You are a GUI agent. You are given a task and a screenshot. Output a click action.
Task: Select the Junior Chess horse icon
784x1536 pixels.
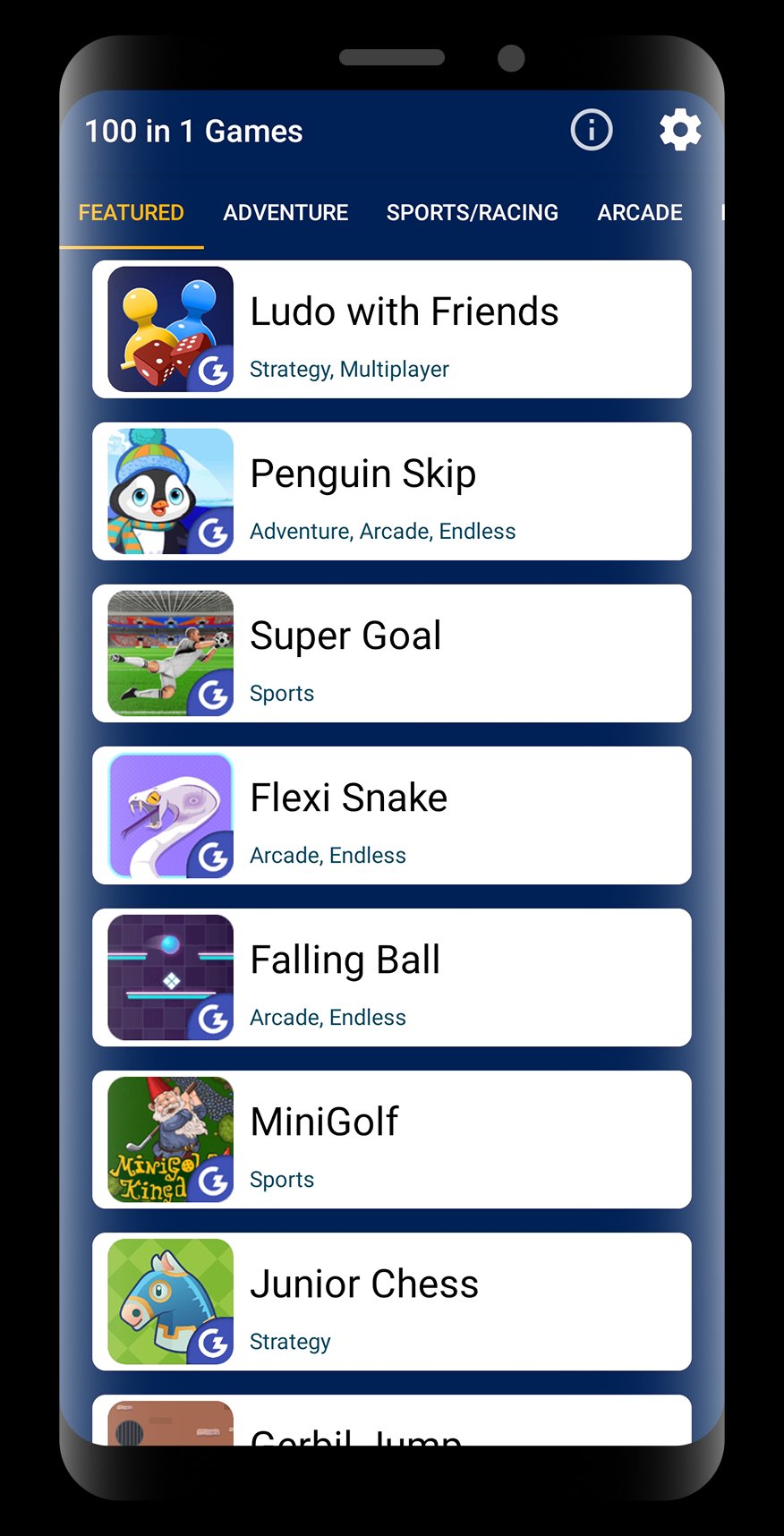tap(169, 1301)
